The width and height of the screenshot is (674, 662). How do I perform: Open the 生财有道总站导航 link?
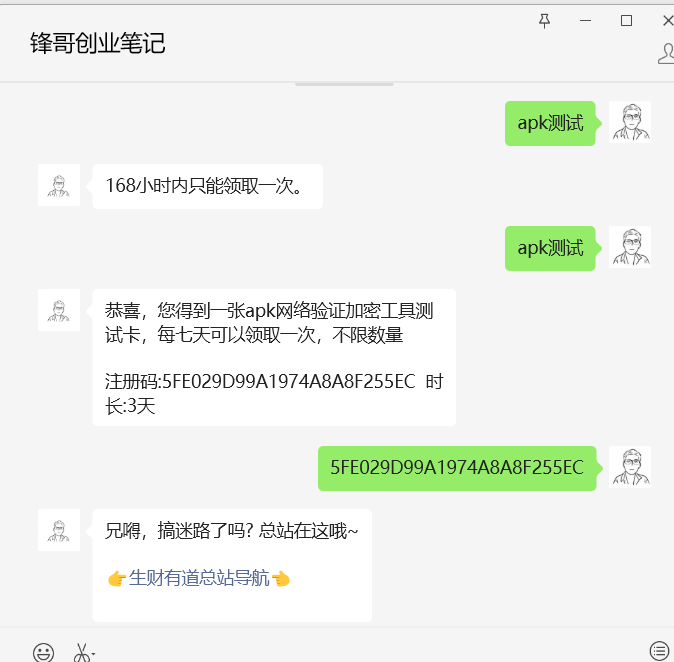point(199,578)
